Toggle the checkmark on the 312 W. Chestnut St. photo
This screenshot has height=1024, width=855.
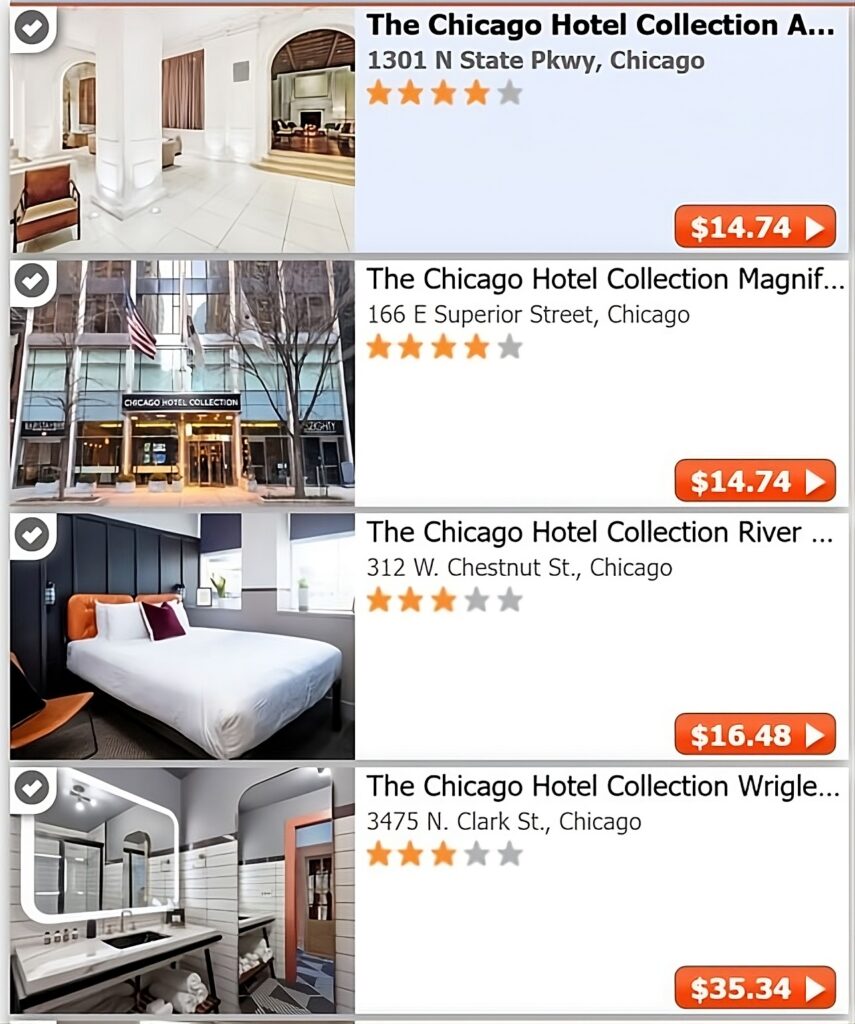(33, 534)
